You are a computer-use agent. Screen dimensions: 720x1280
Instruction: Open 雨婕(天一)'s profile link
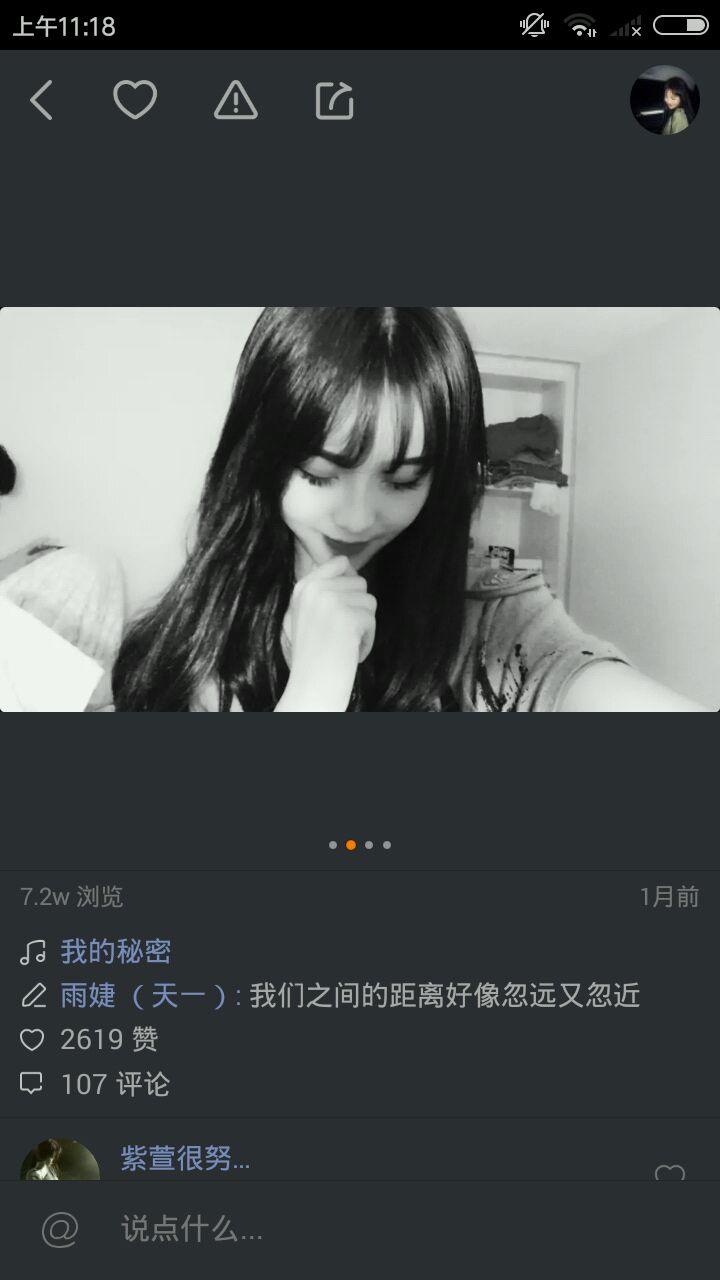point(145,996)
